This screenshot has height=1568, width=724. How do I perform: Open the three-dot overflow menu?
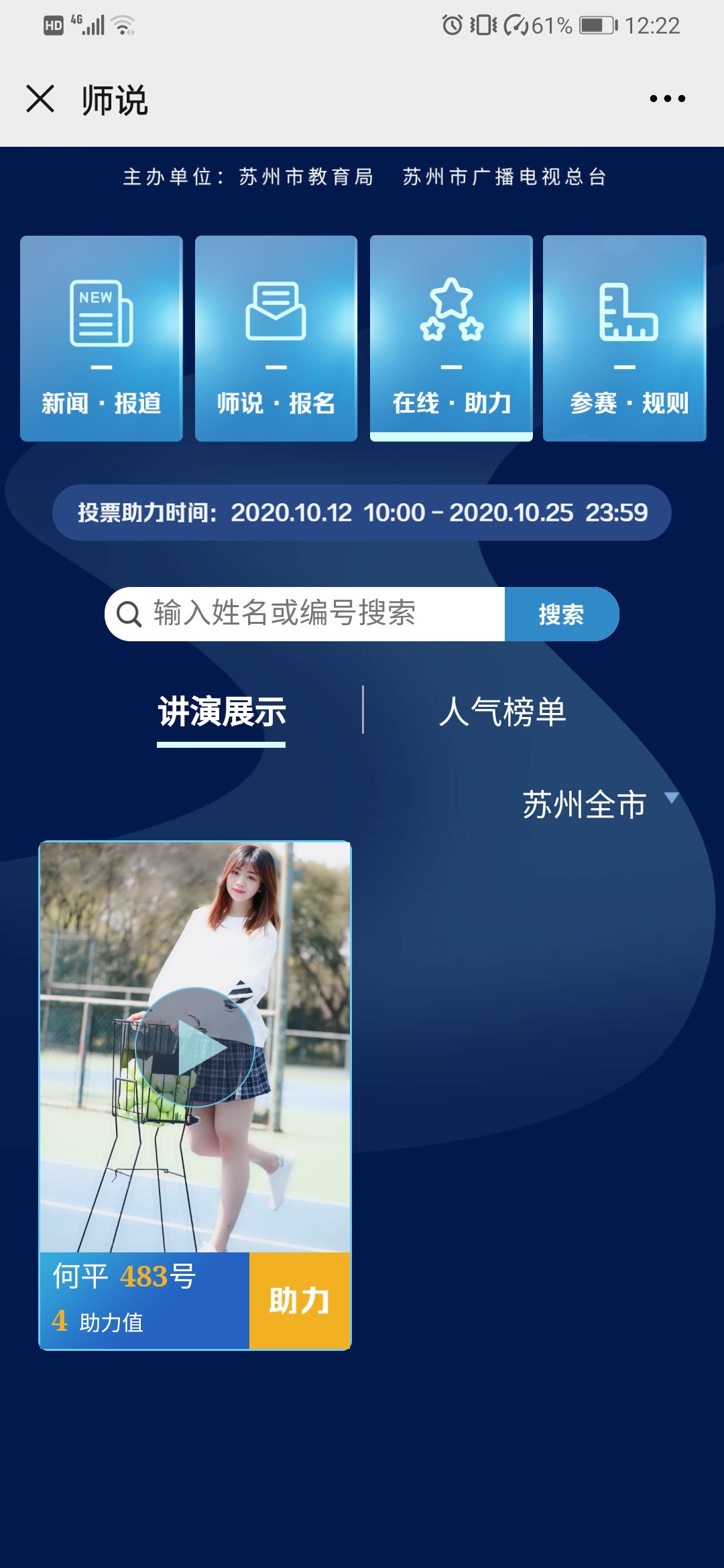[667, 99]
